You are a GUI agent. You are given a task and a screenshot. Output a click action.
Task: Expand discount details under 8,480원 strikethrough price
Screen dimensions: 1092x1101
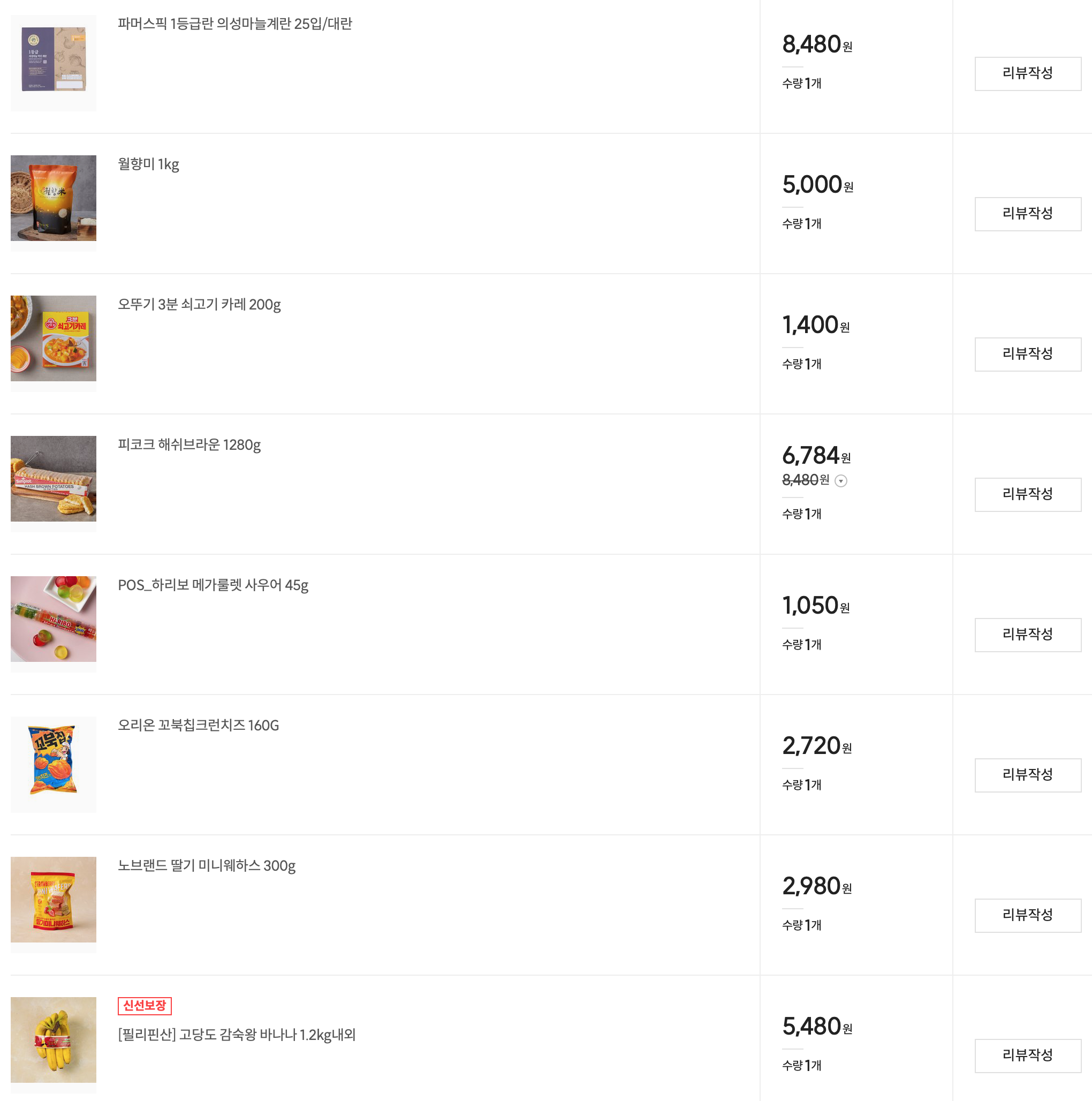pyautogui.click(x=840, y=481)
